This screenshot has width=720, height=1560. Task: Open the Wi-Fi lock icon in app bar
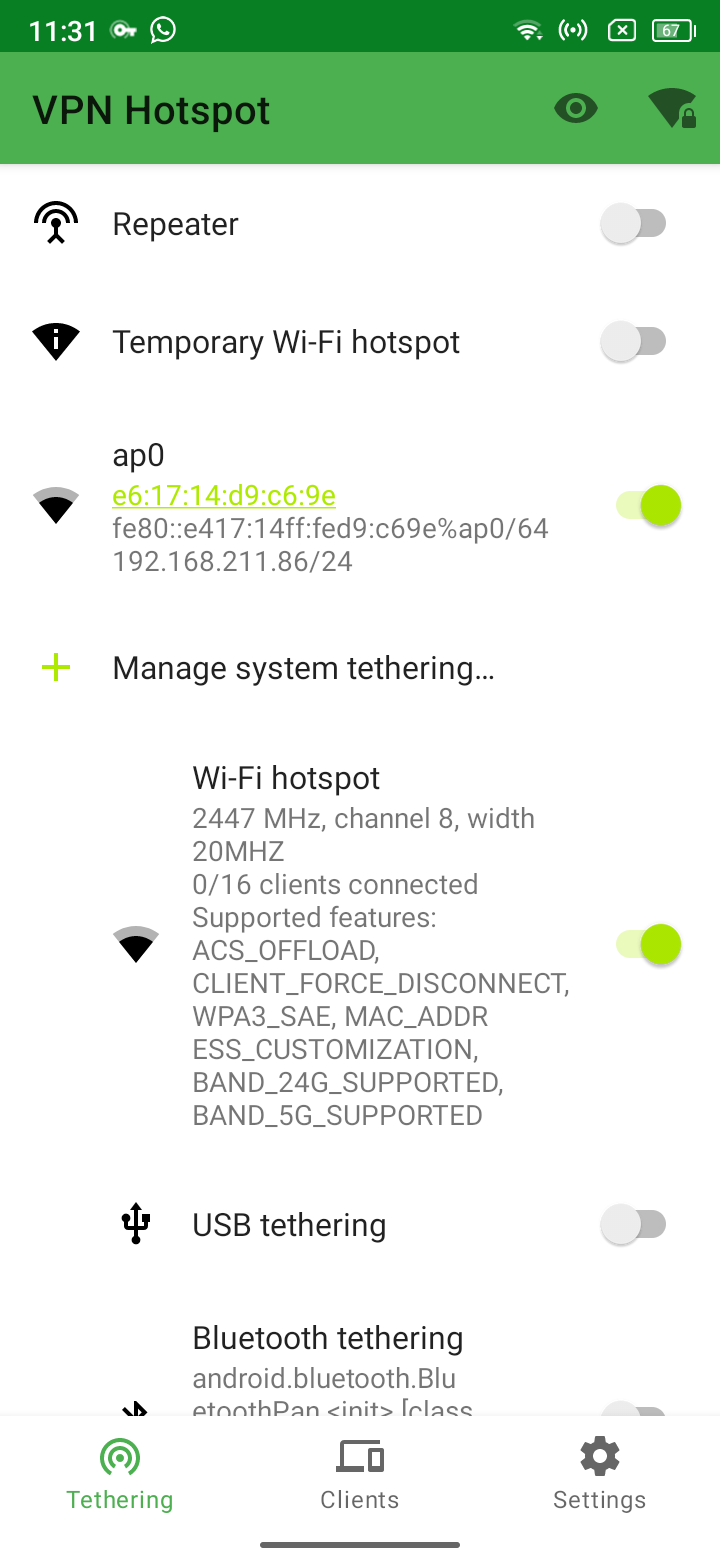(672, 108)
